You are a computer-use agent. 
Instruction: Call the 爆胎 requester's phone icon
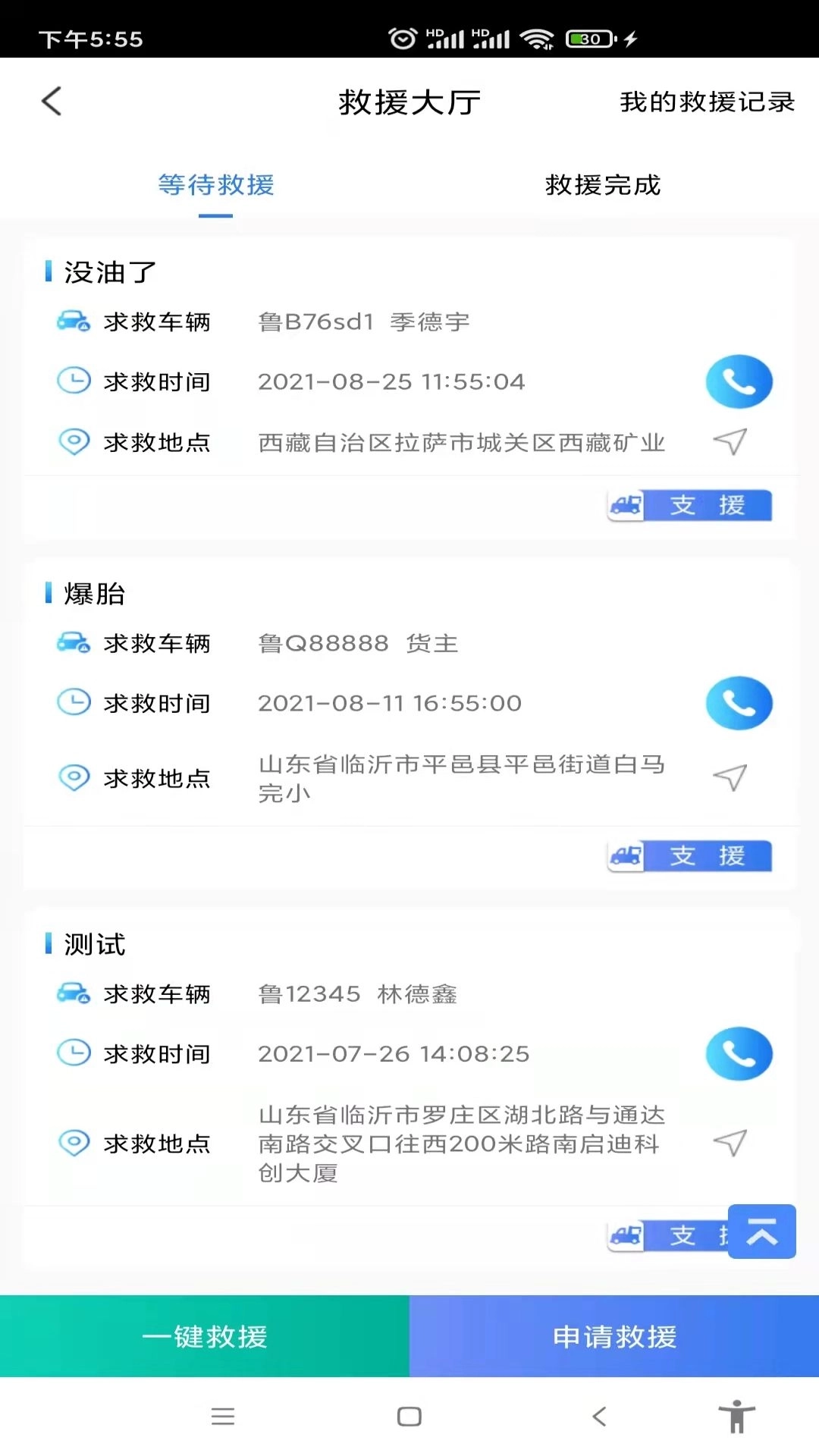[x=739, y=703]
